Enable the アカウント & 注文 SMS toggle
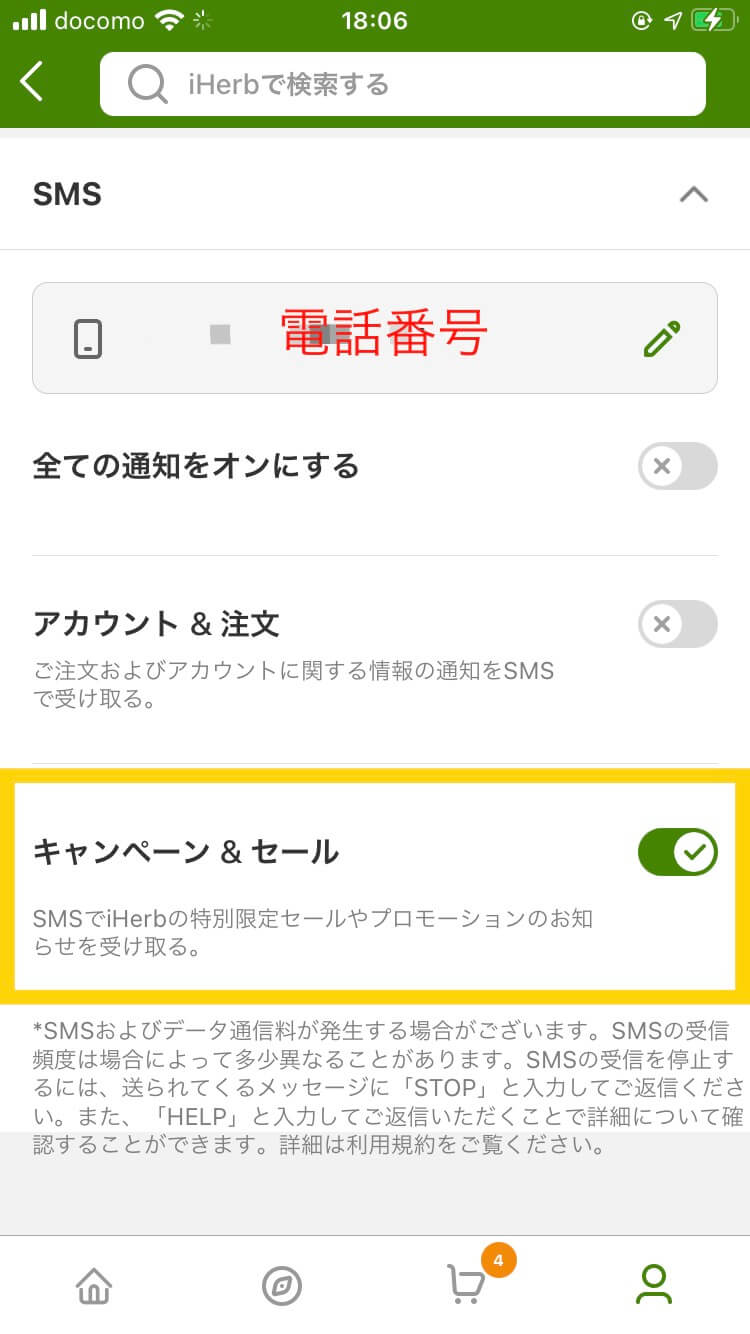 click(678, 625)
